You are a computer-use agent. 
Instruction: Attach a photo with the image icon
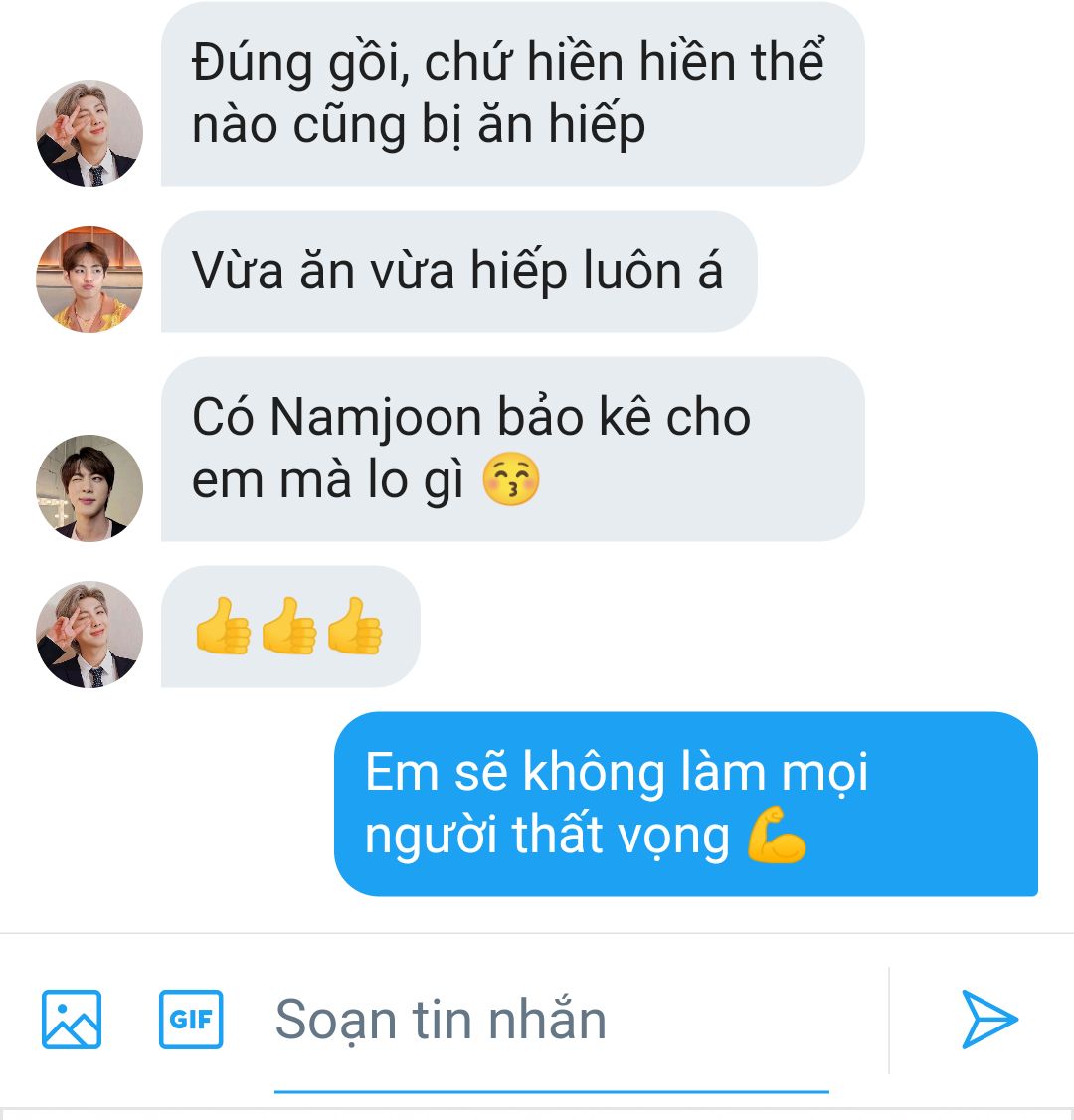[x=71, y=1020]
